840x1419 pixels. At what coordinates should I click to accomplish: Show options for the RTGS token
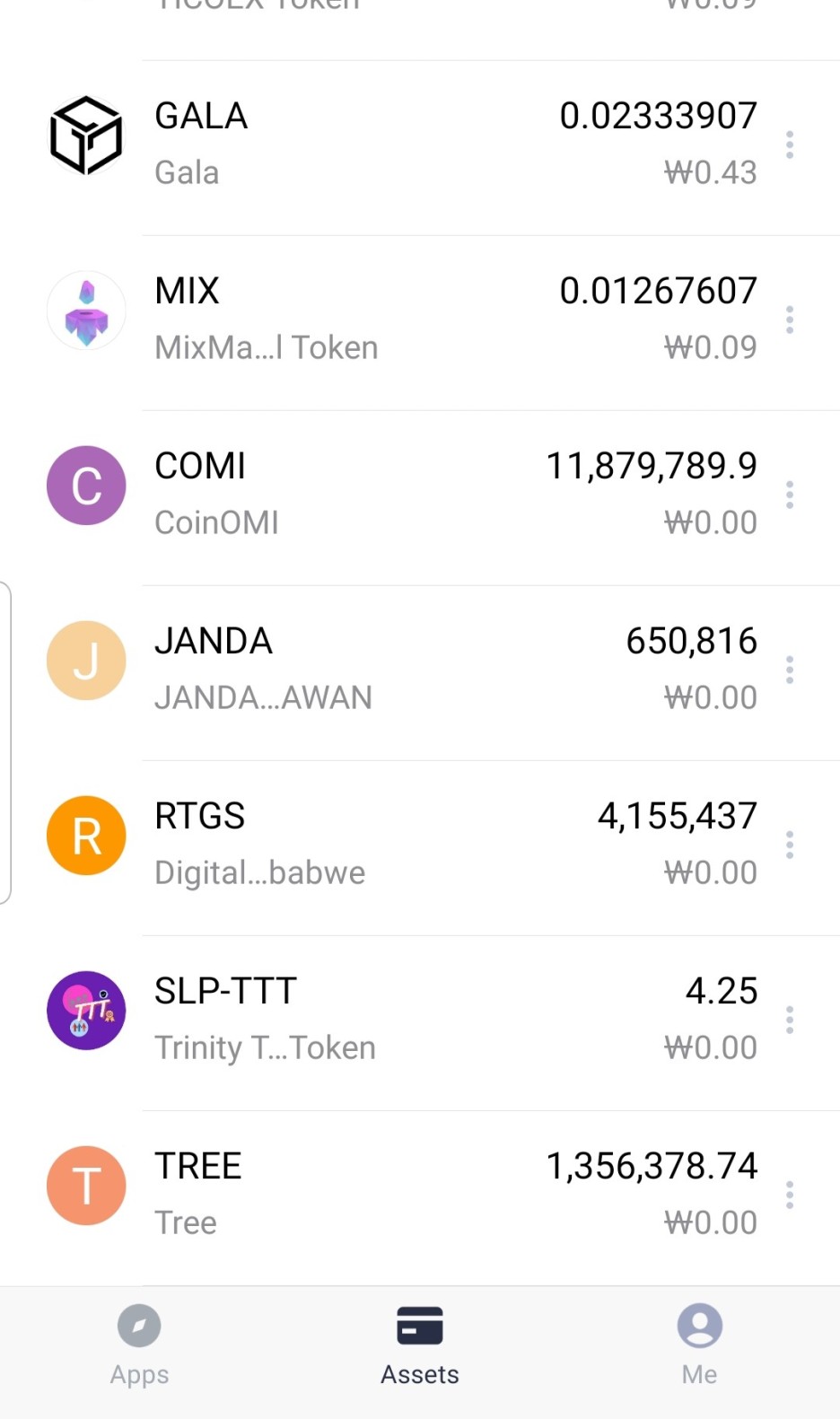(x=790, y=845)
